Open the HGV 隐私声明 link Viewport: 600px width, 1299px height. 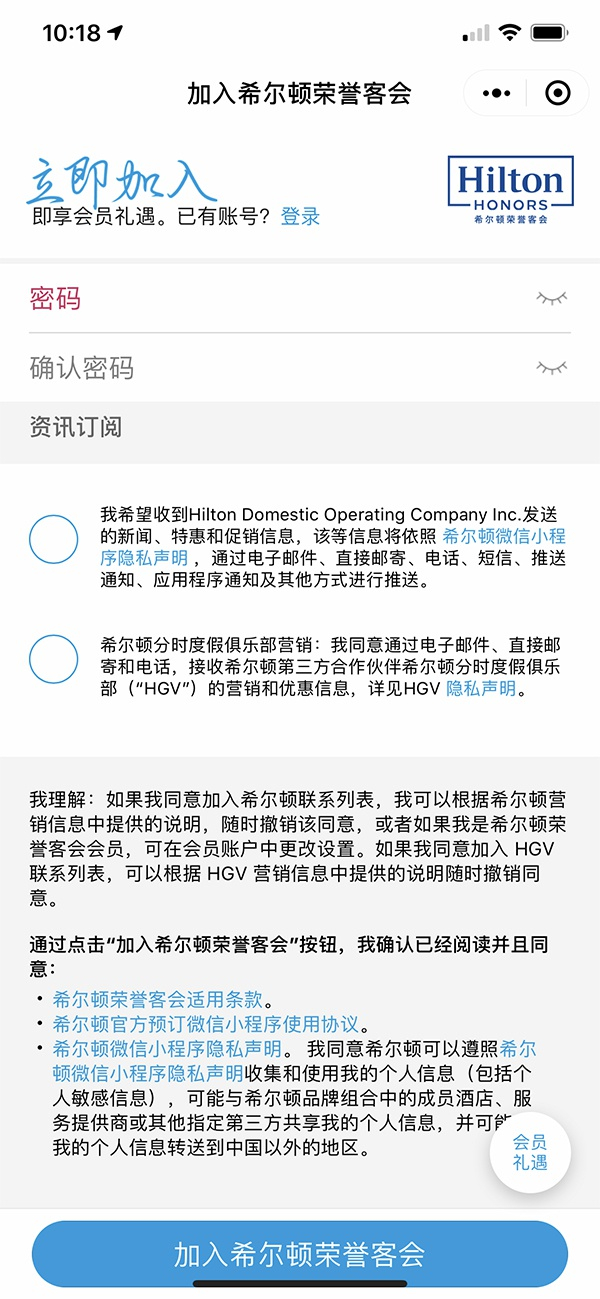pos(481,688)
